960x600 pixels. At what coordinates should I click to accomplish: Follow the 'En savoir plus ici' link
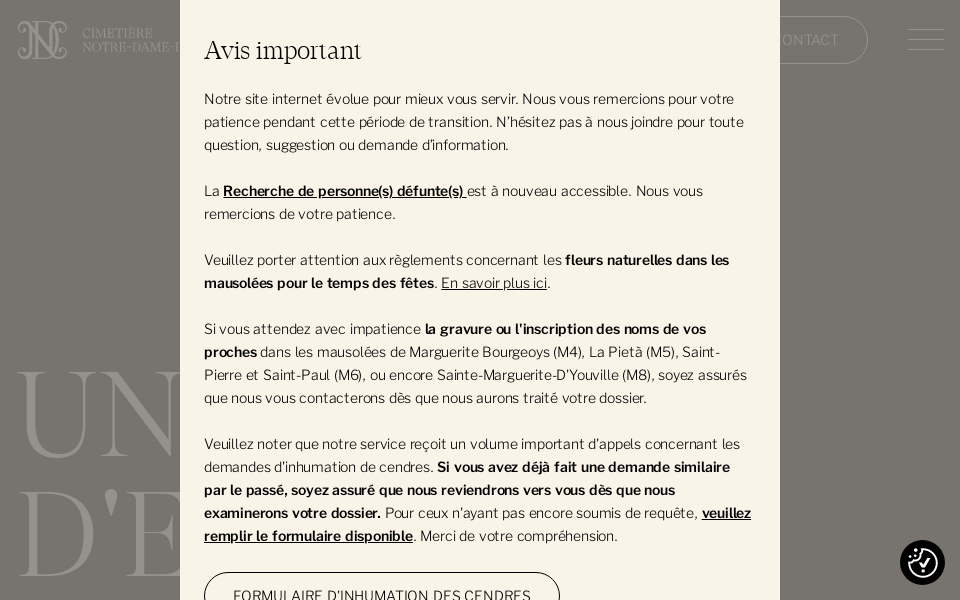493,283
